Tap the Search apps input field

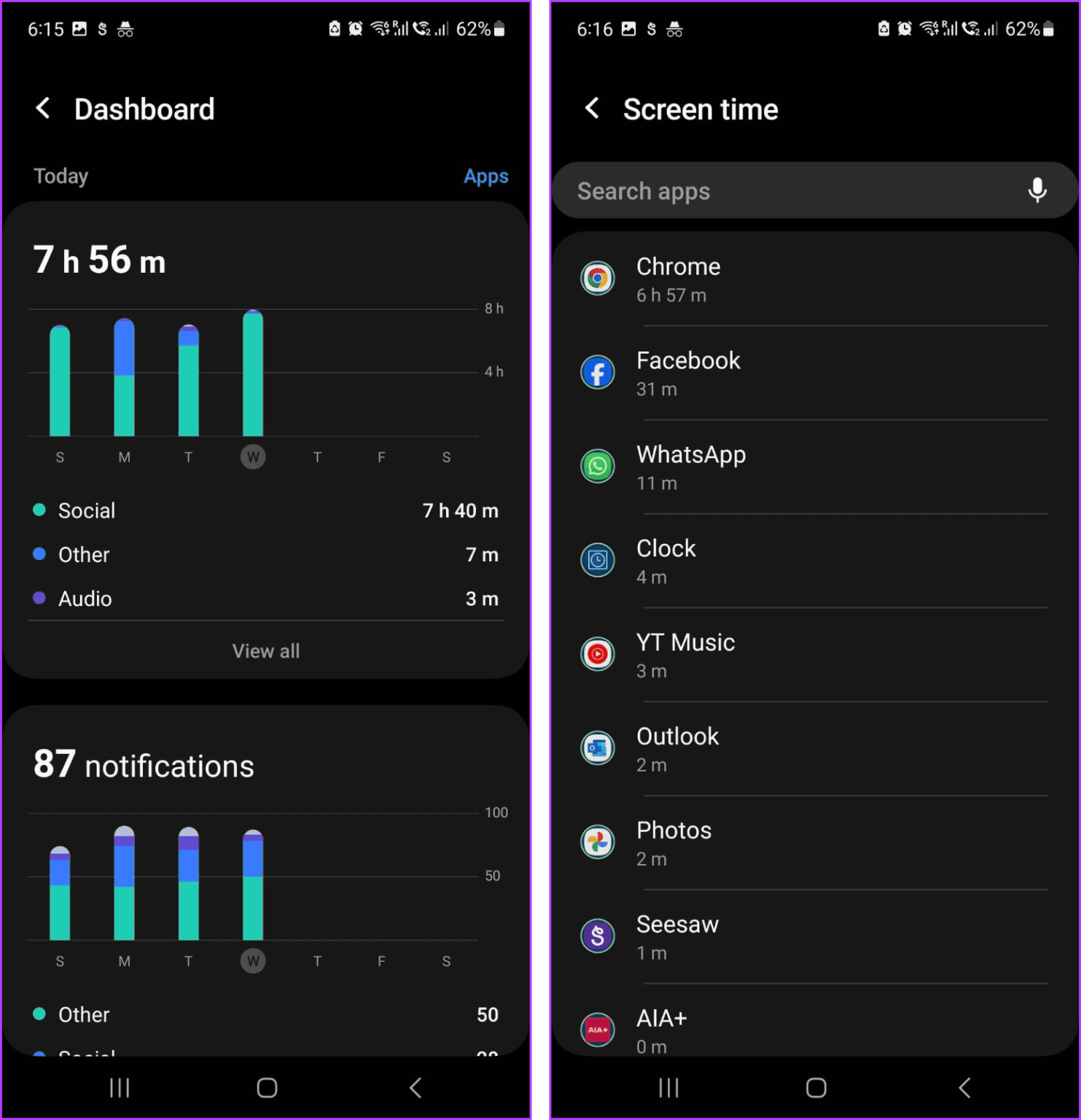coord(765,190)
